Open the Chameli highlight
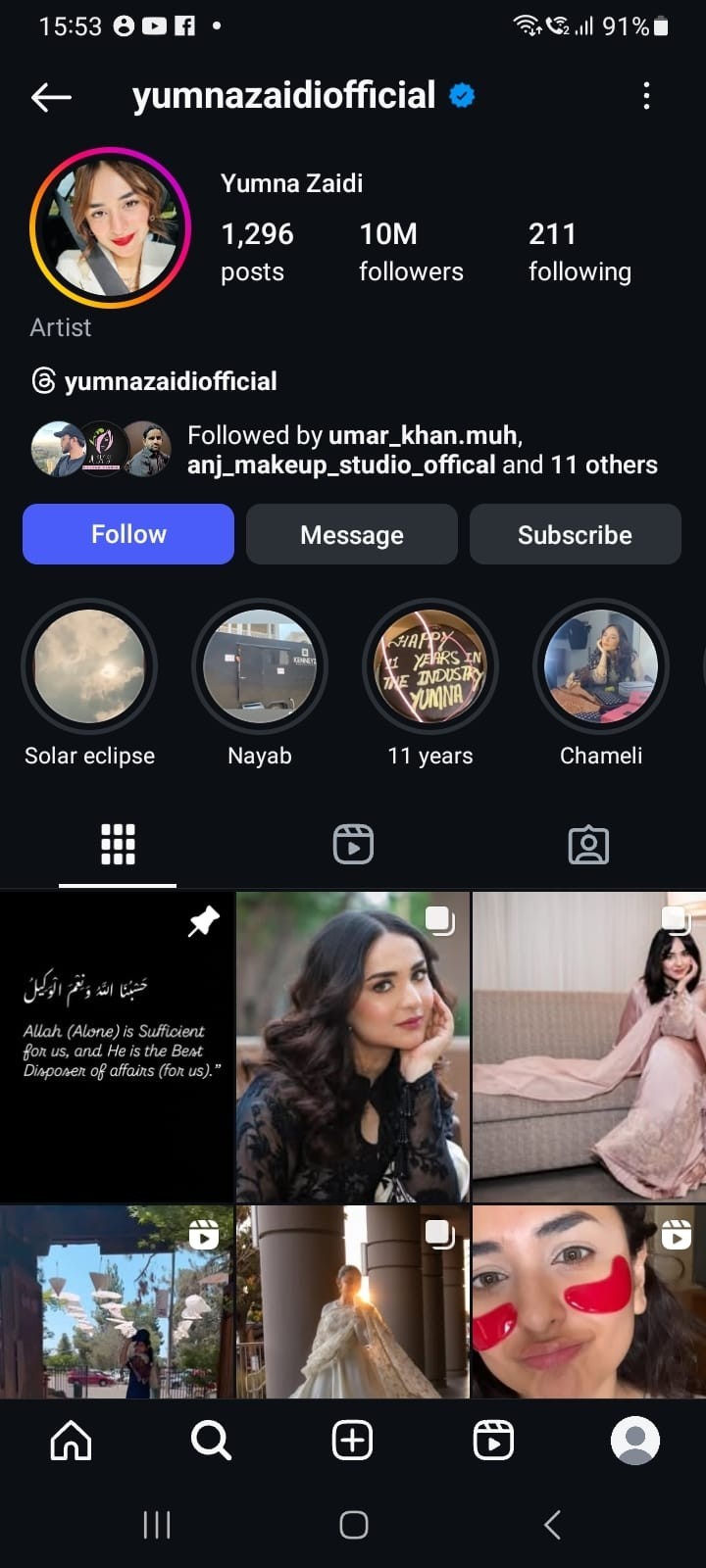 pyautogui.click(x=600, y=666)
